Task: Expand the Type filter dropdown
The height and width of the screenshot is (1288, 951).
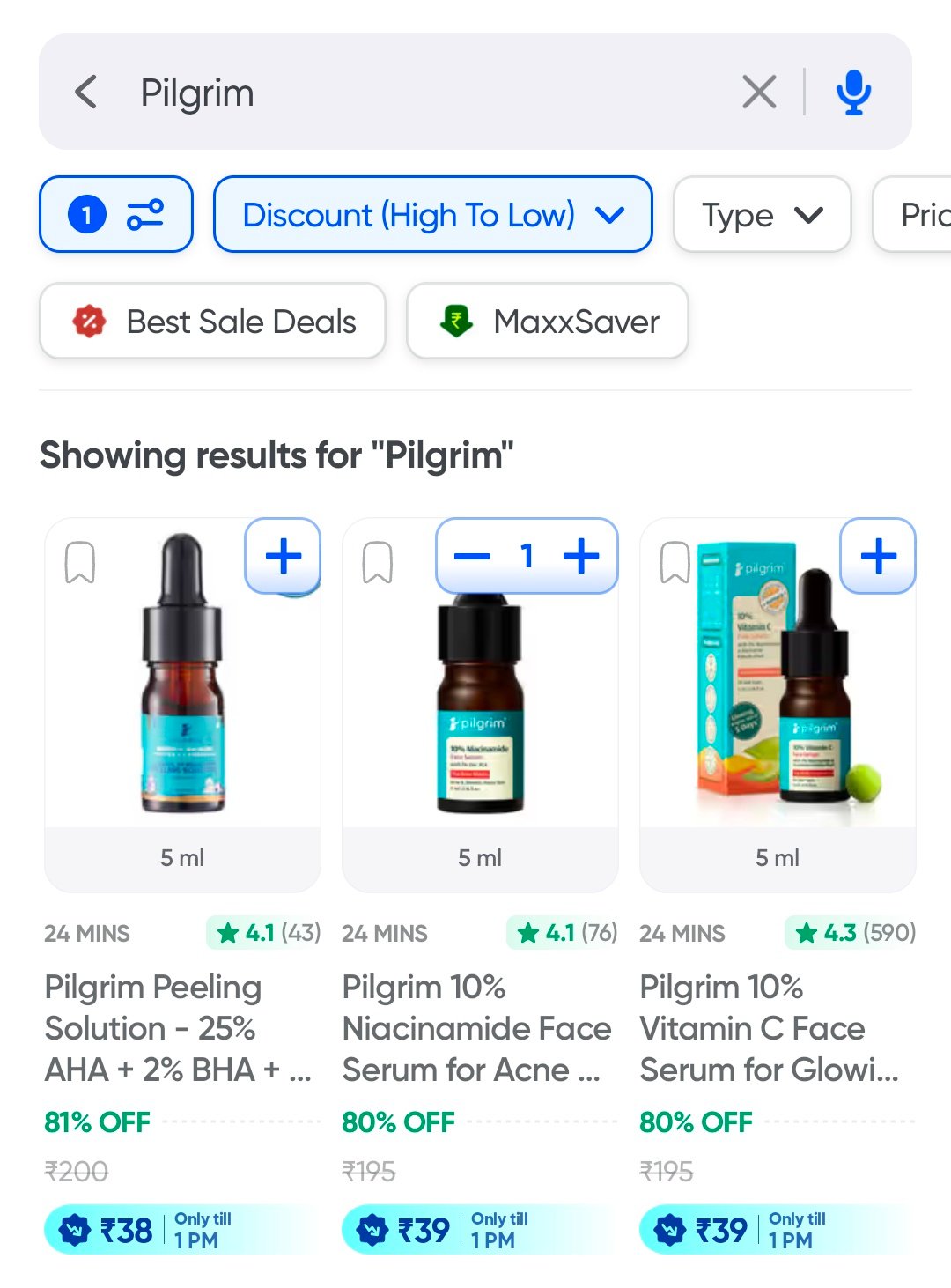Action: pos(762,215)
